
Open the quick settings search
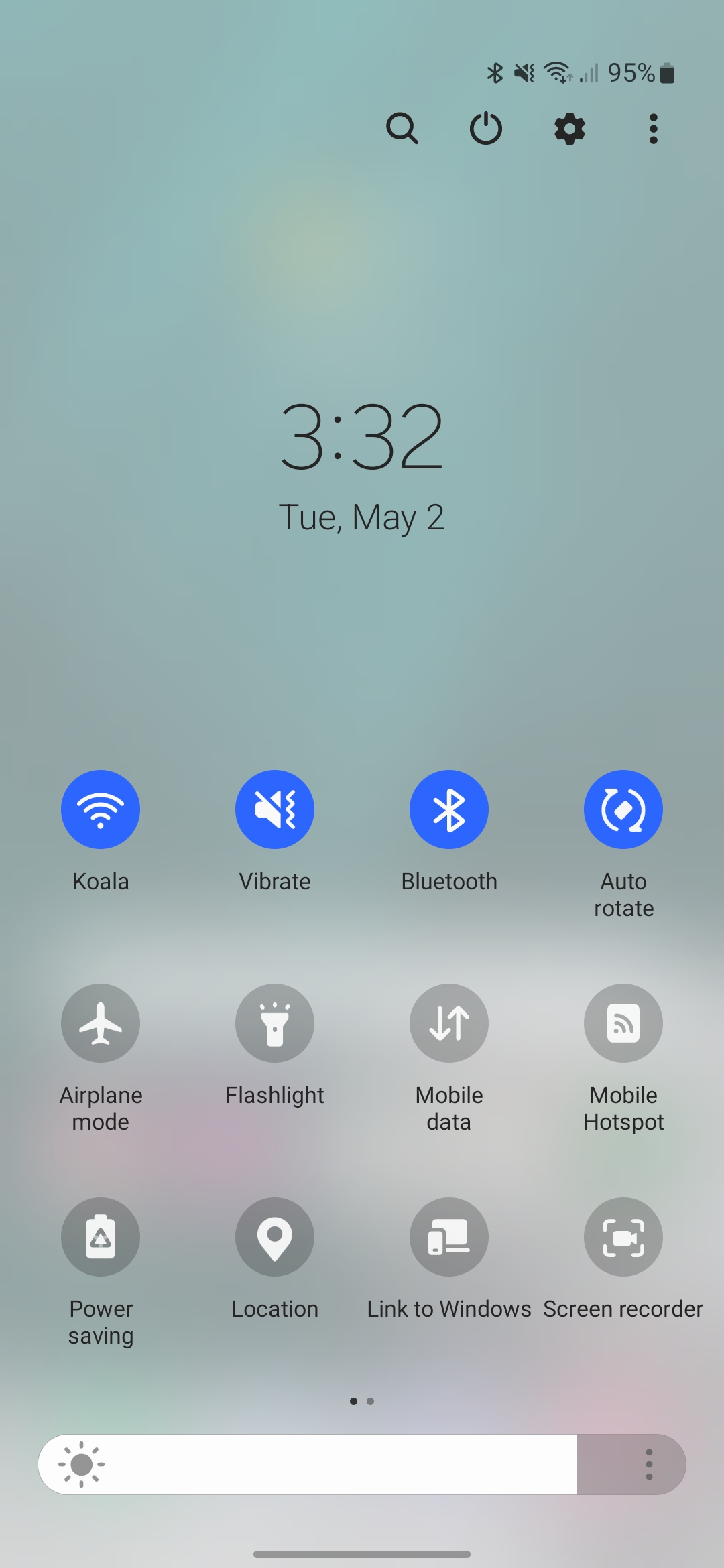click(x=402, y=128)
